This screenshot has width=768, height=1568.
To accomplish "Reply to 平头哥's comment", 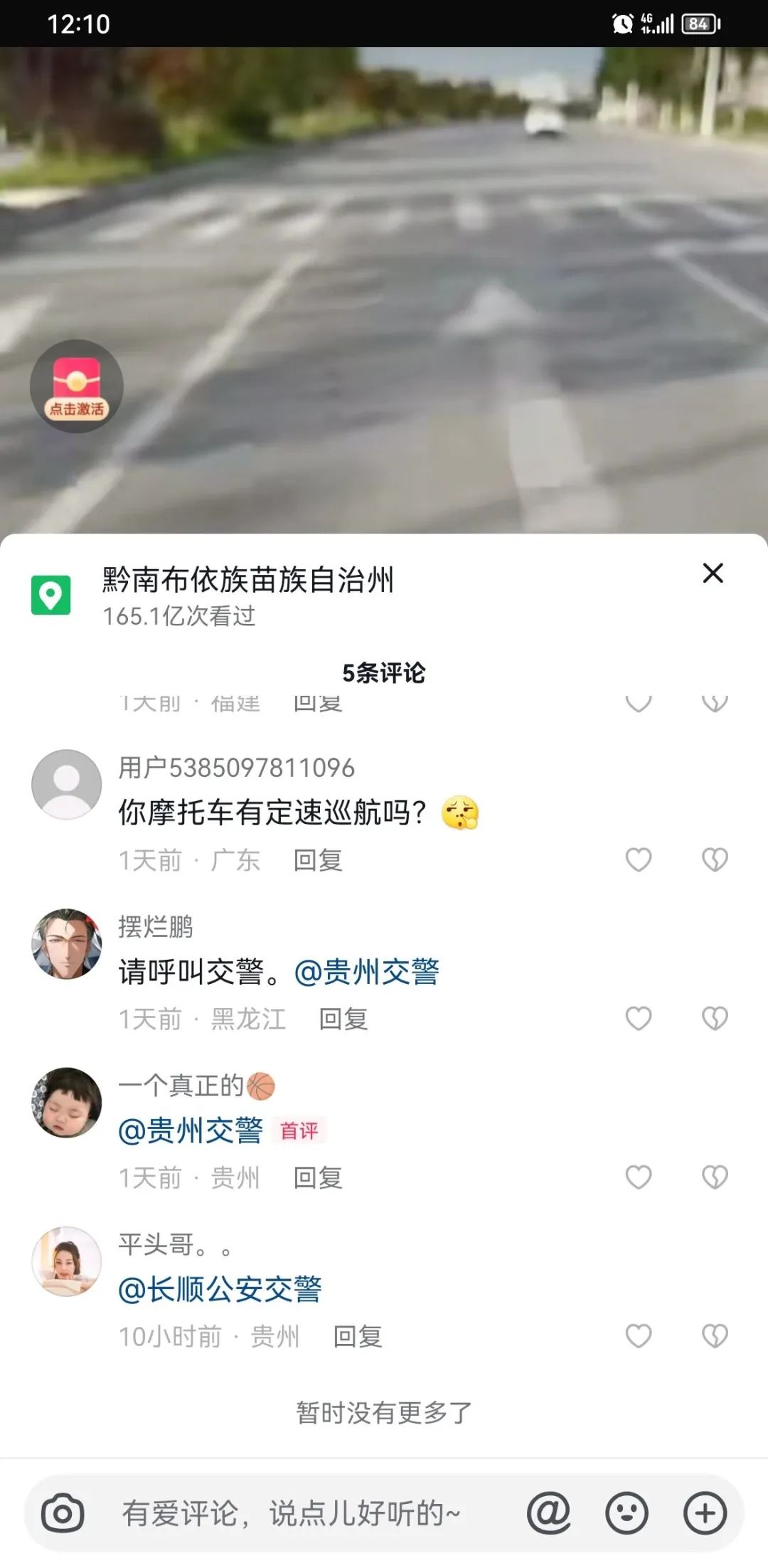I will click(x=358, y=1337).
